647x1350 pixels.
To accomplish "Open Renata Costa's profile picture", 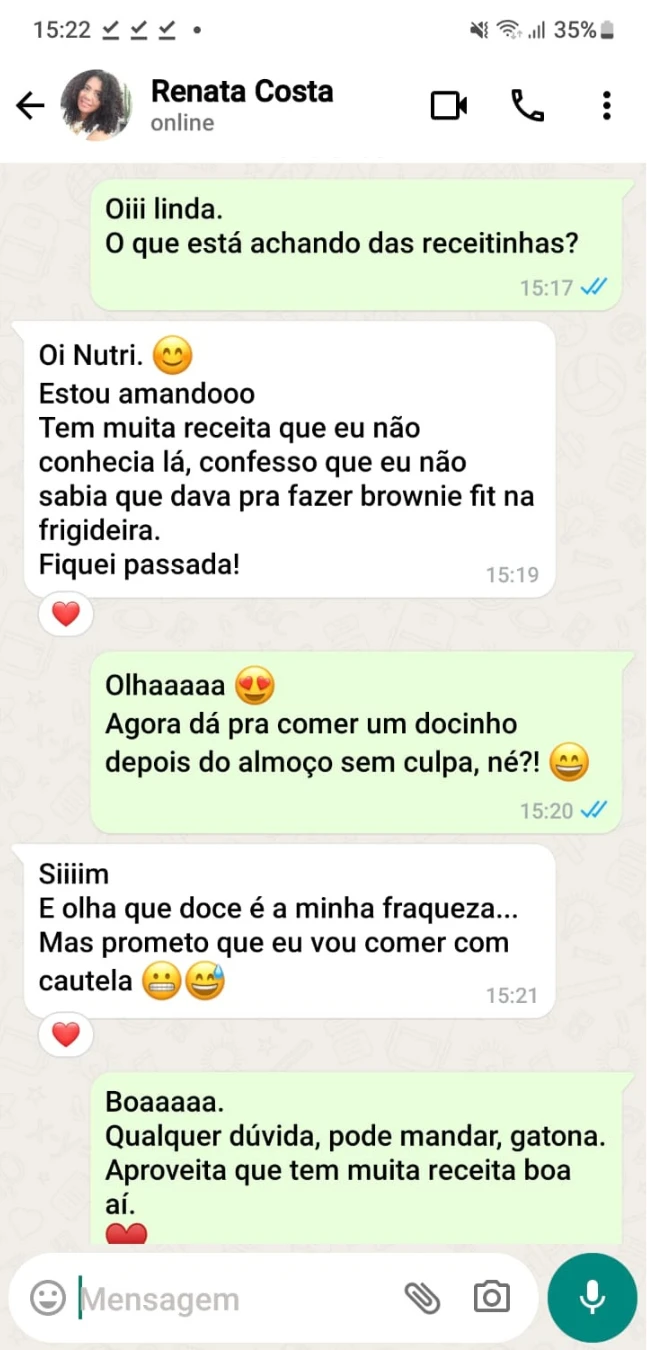I will click(94, 105).
